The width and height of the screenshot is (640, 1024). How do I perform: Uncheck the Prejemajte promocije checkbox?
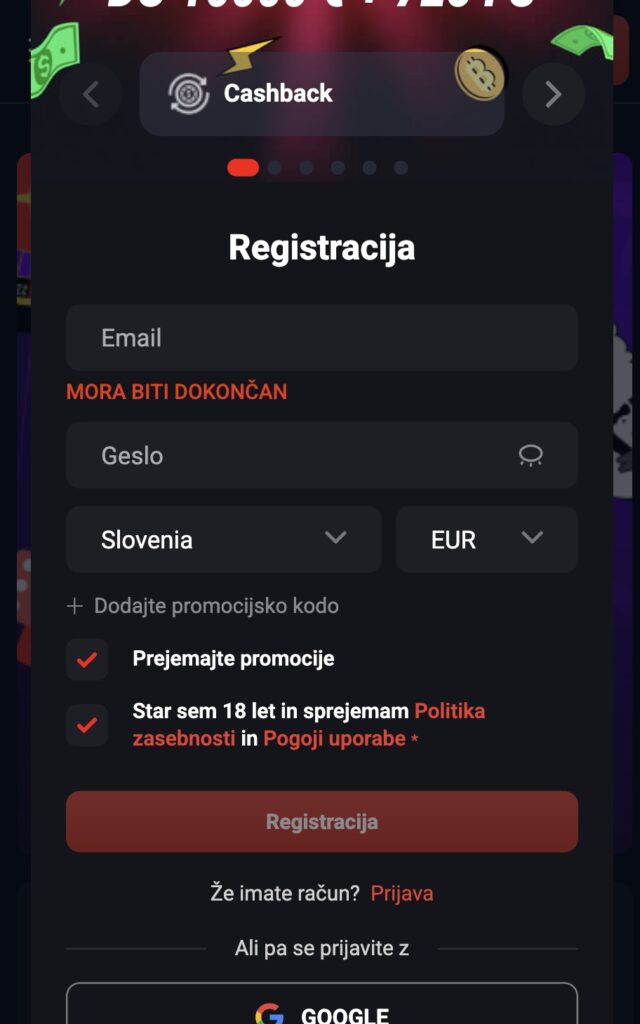(x=87, y=660)
